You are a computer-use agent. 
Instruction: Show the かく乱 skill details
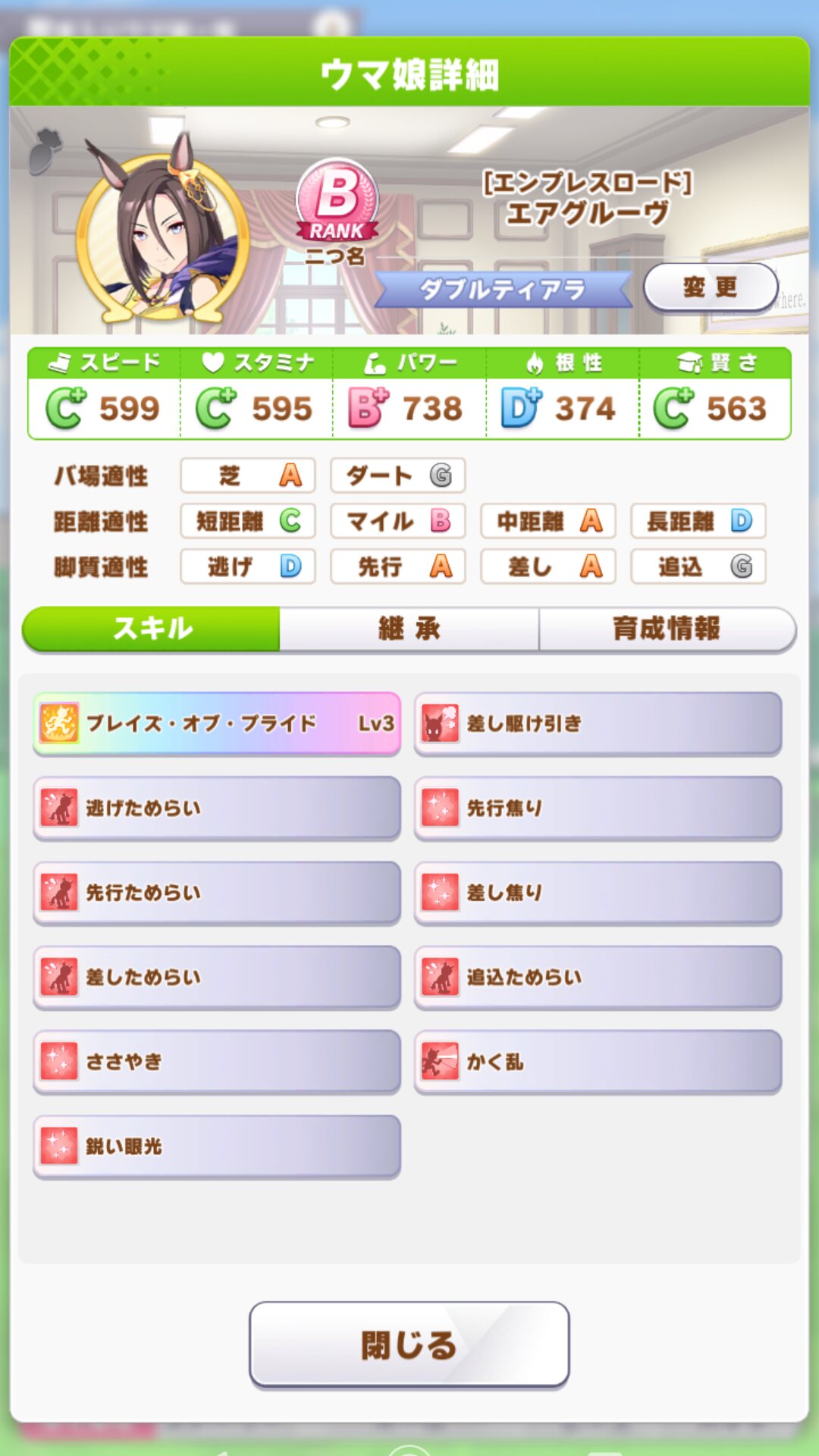[x=598, y=1062]
